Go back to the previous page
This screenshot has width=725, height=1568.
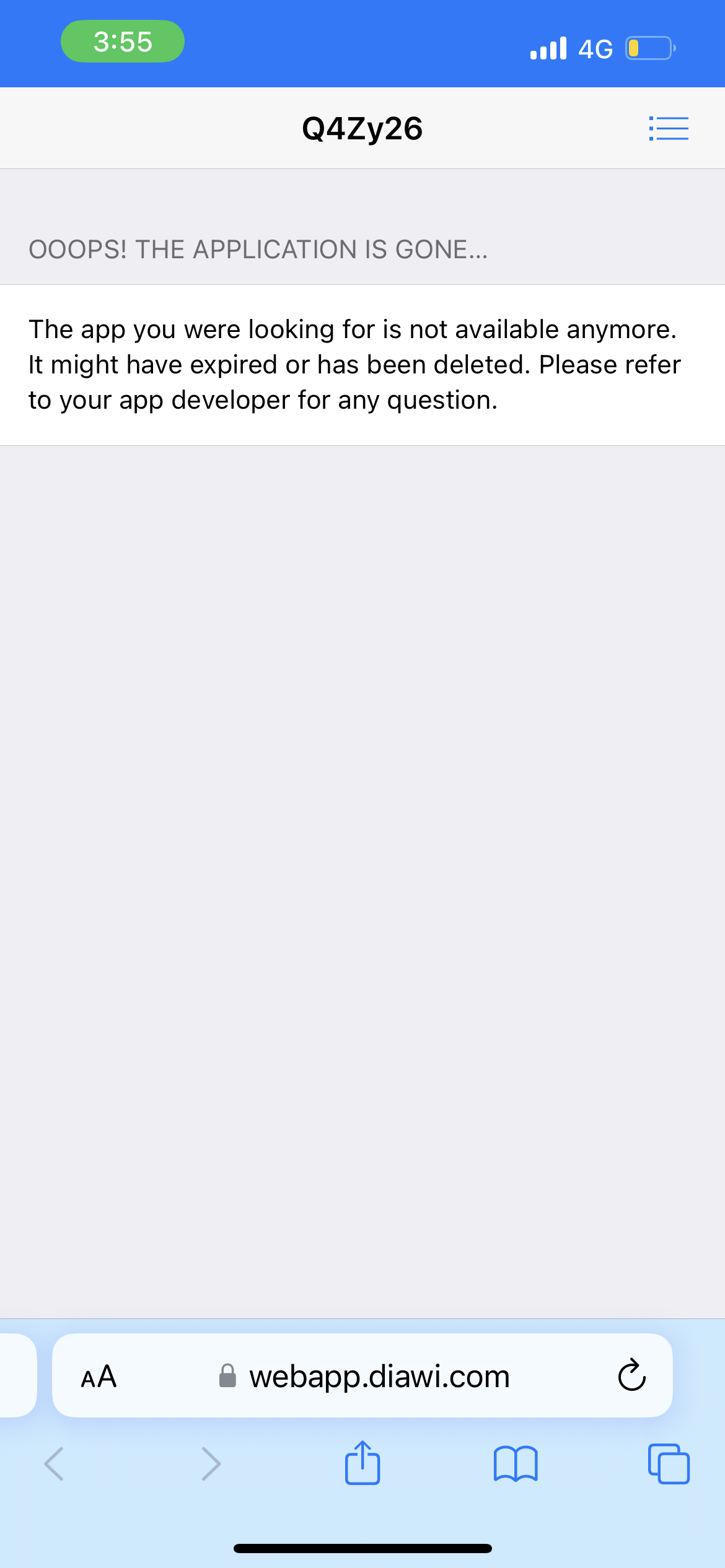click(x=55, y=1464)
